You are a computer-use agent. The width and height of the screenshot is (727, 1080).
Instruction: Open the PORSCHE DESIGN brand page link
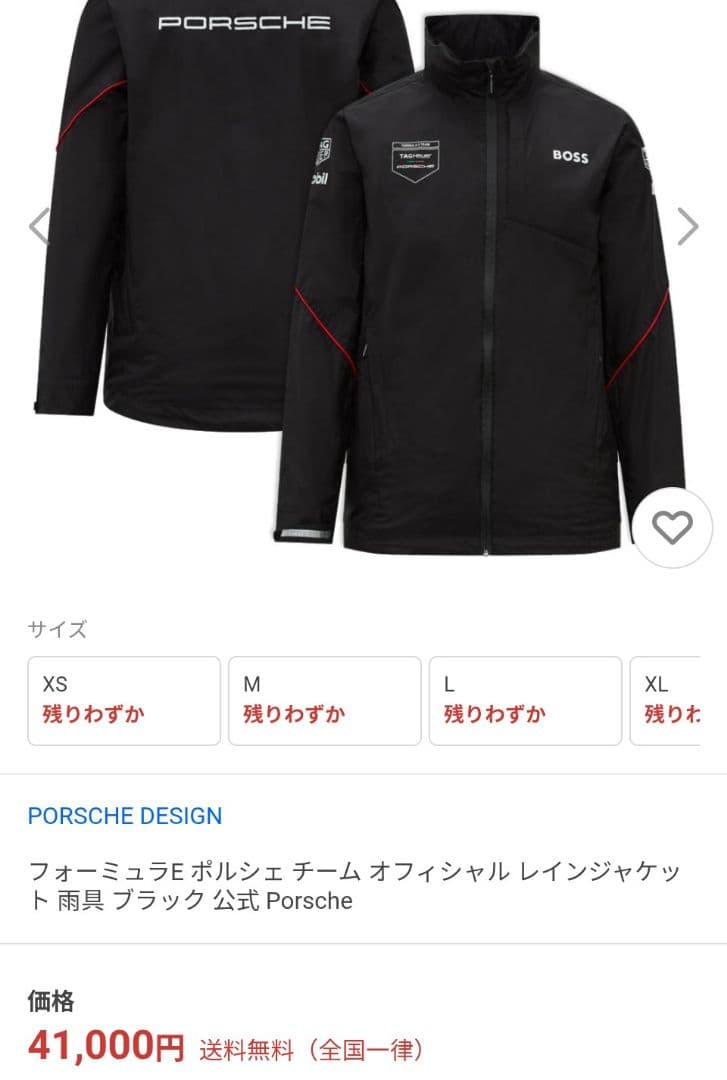(x=124, y=816)
